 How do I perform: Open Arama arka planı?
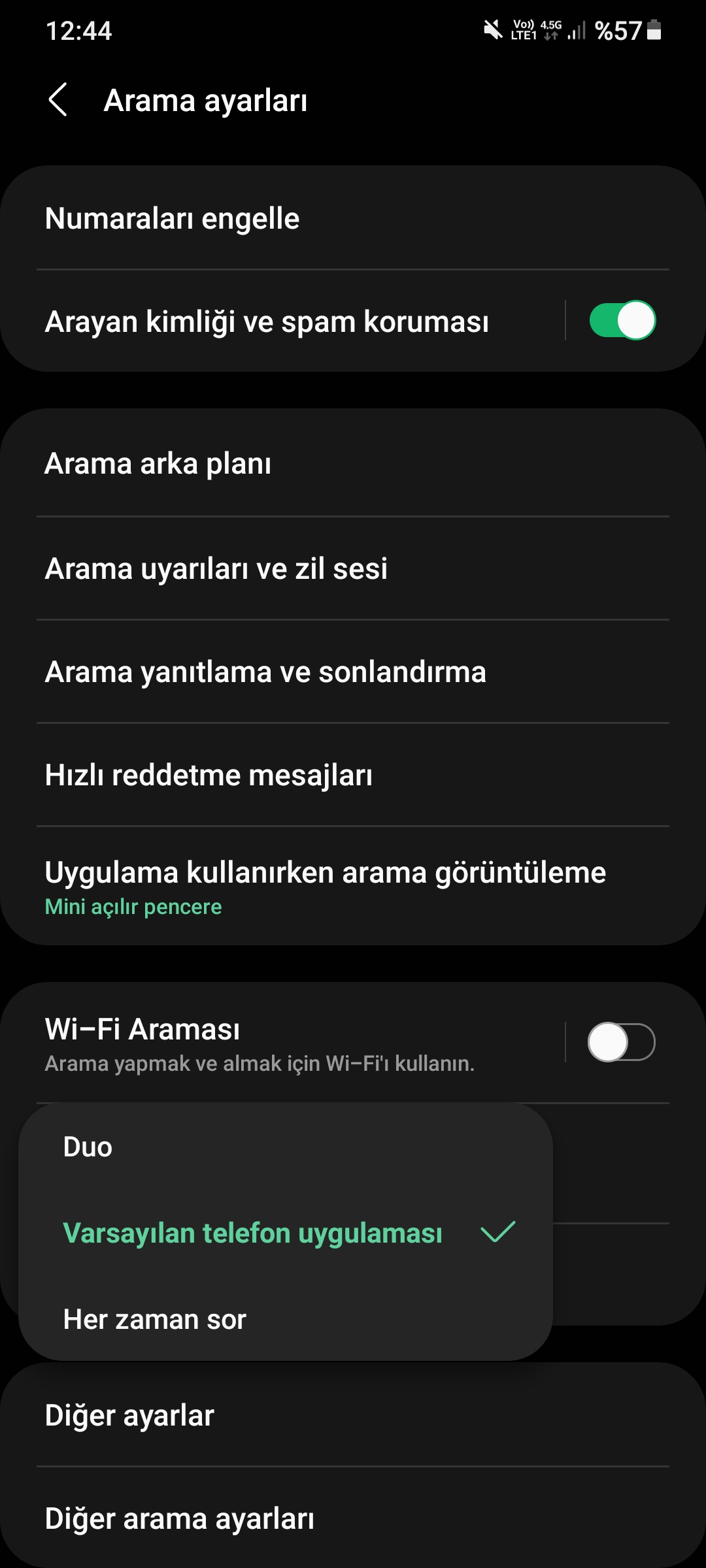pyautogui.click(x=353, y=464)
